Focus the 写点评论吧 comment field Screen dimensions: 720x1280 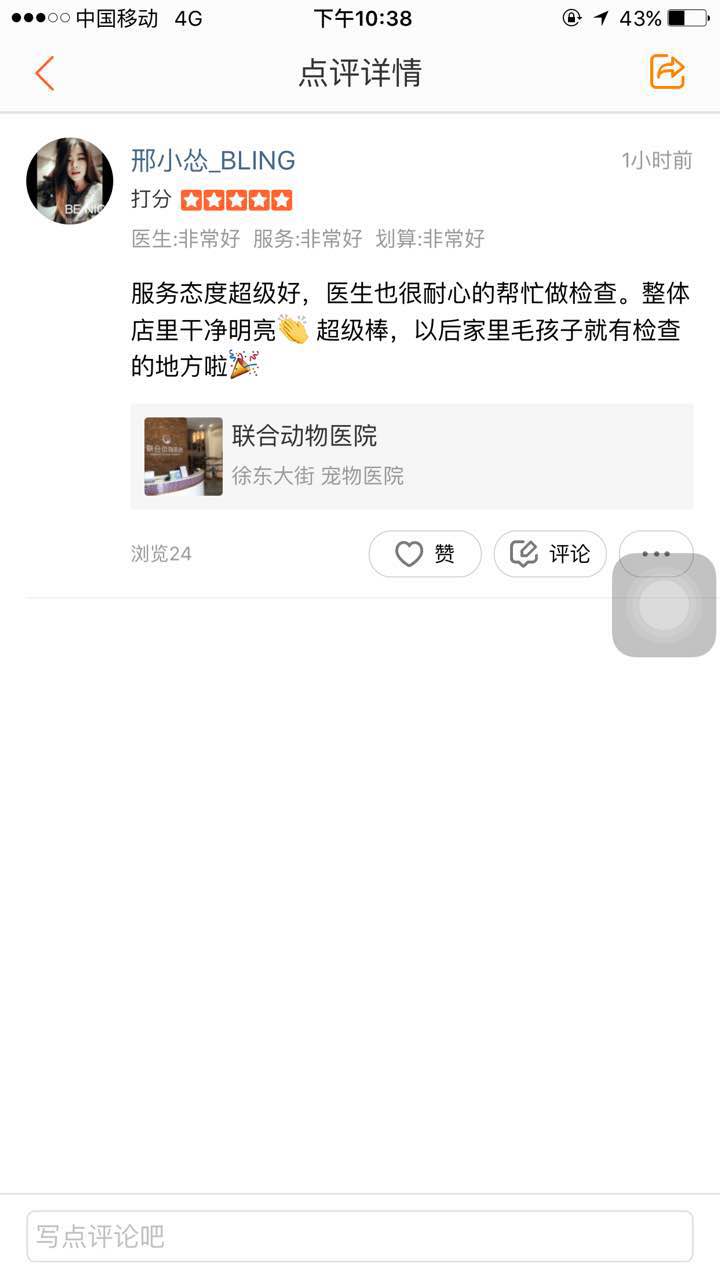359,1236
